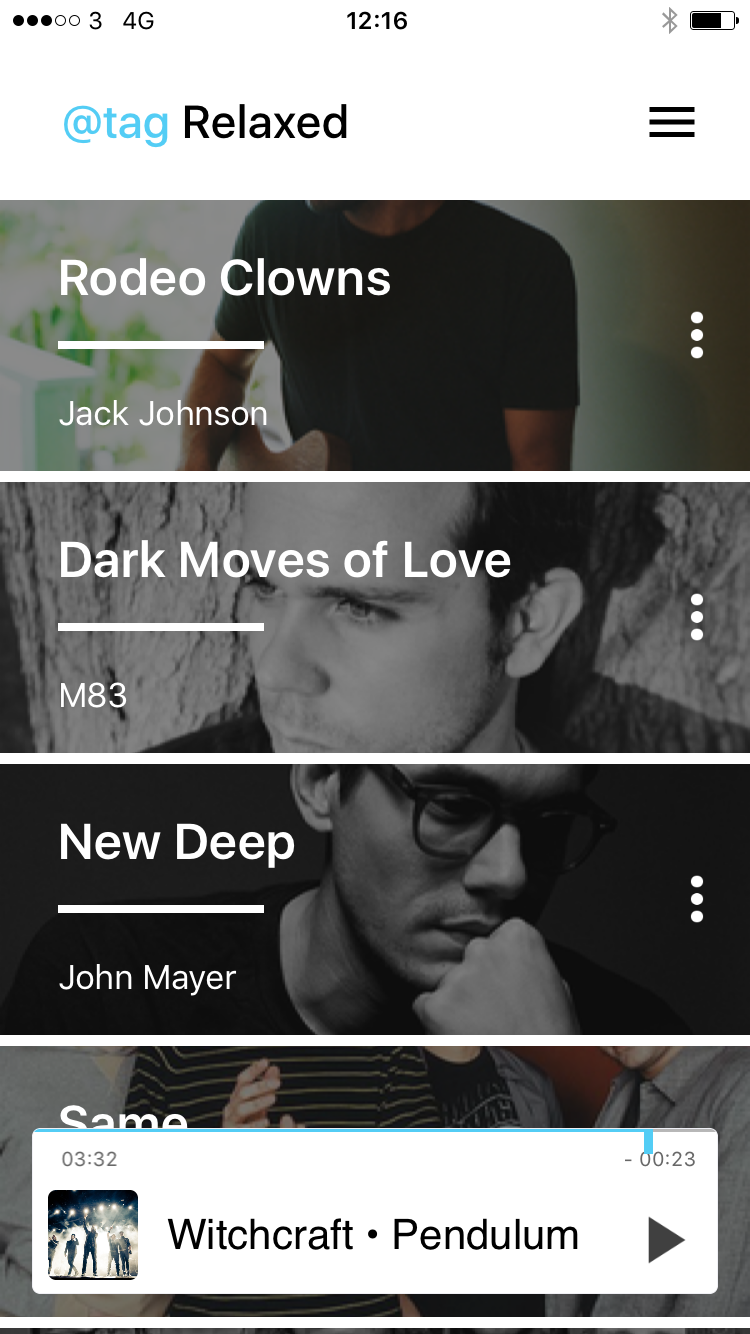This screenshot has width=750, height=1334.
Task: Open the Rodeo Clowns track card
Action: [x=300, y=335]
